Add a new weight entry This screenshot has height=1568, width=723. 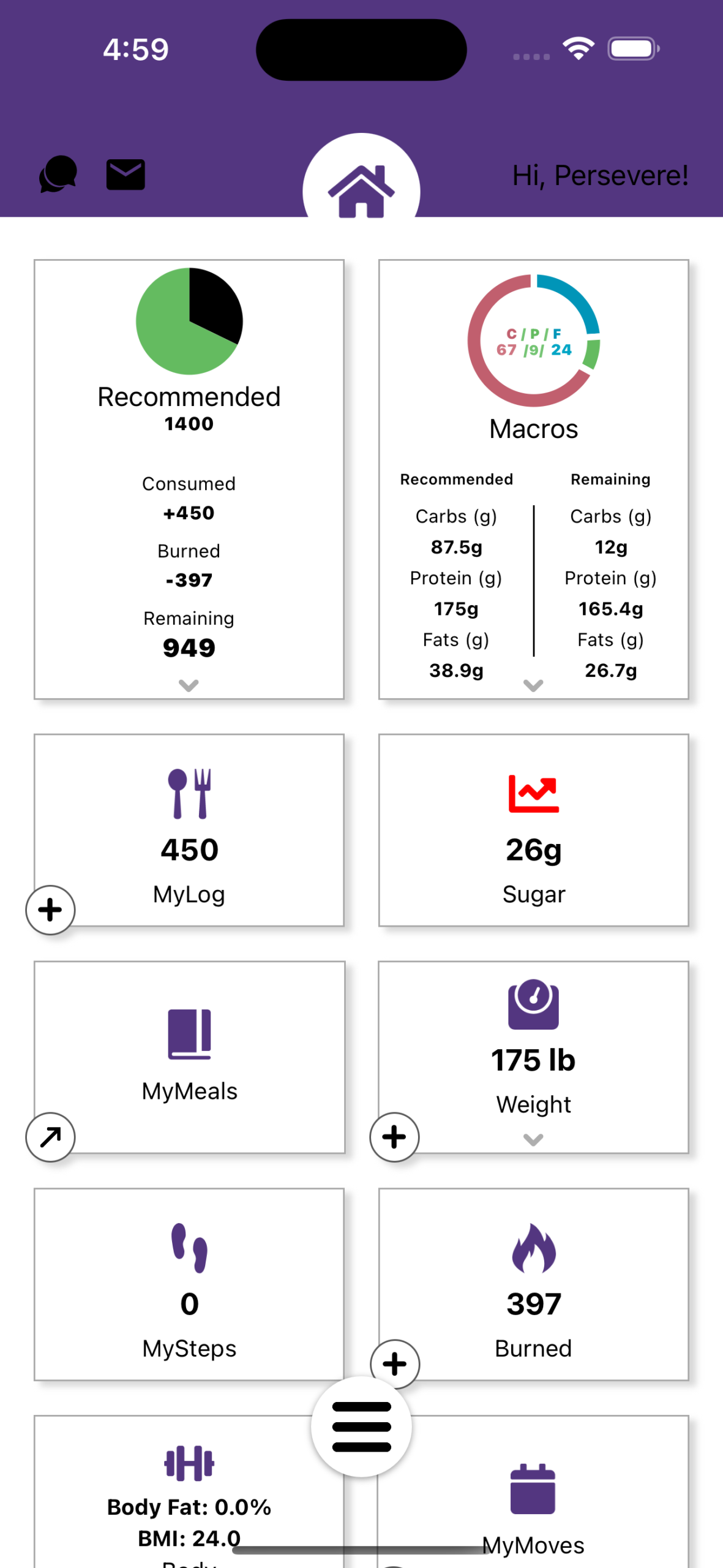(394, 1137)
